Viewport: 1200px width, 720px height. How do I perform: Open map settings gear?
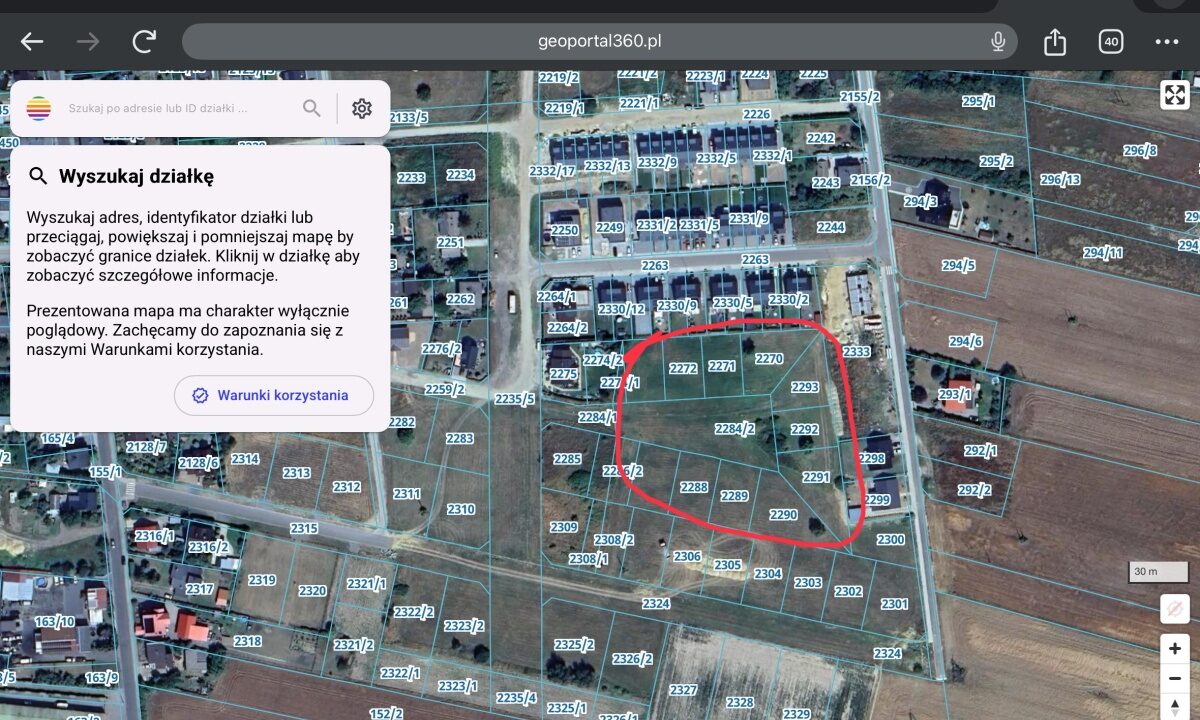tap(362, 108)
